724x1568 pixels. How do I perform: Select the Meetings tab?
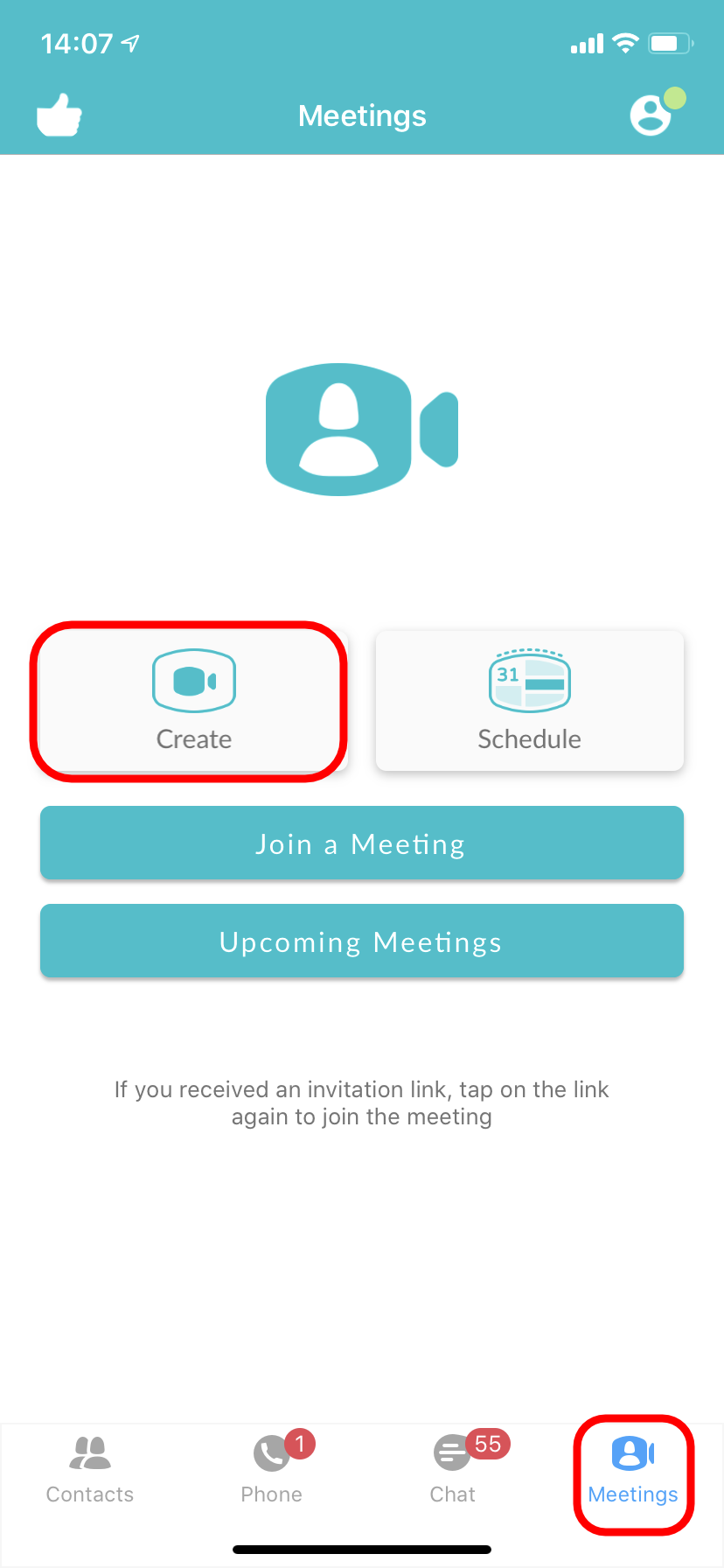[x=633, y=1471]
